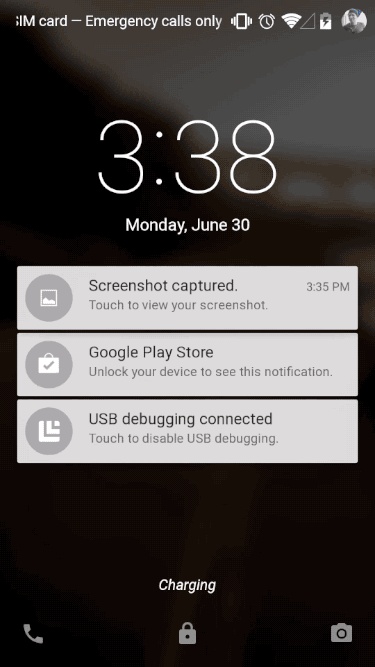
Task: Launch the camera shortcut icon
Action: point(341,633)
